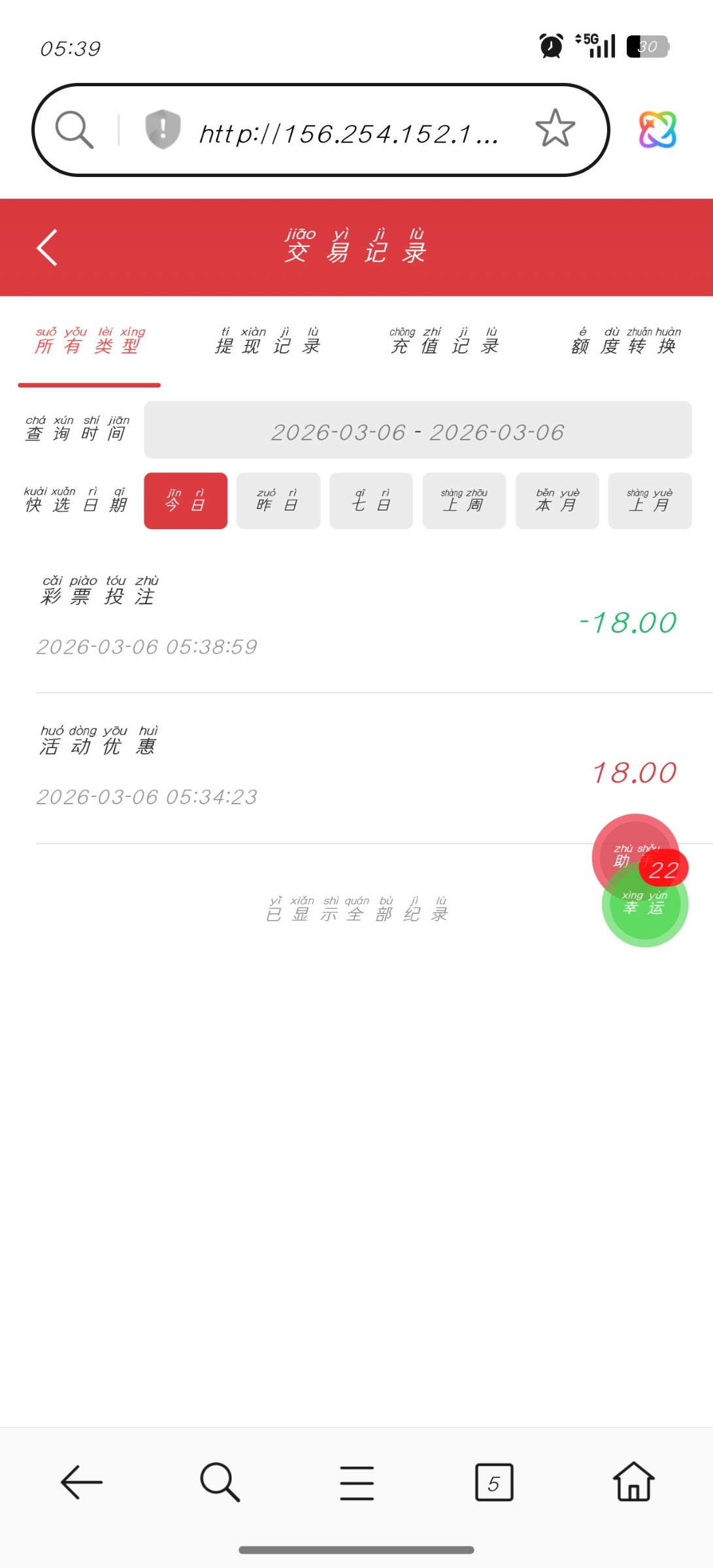This screenshot has height=1568, width=713.
Task: Open the colorful assistant icon beside address bar
Action: point(657,129)
